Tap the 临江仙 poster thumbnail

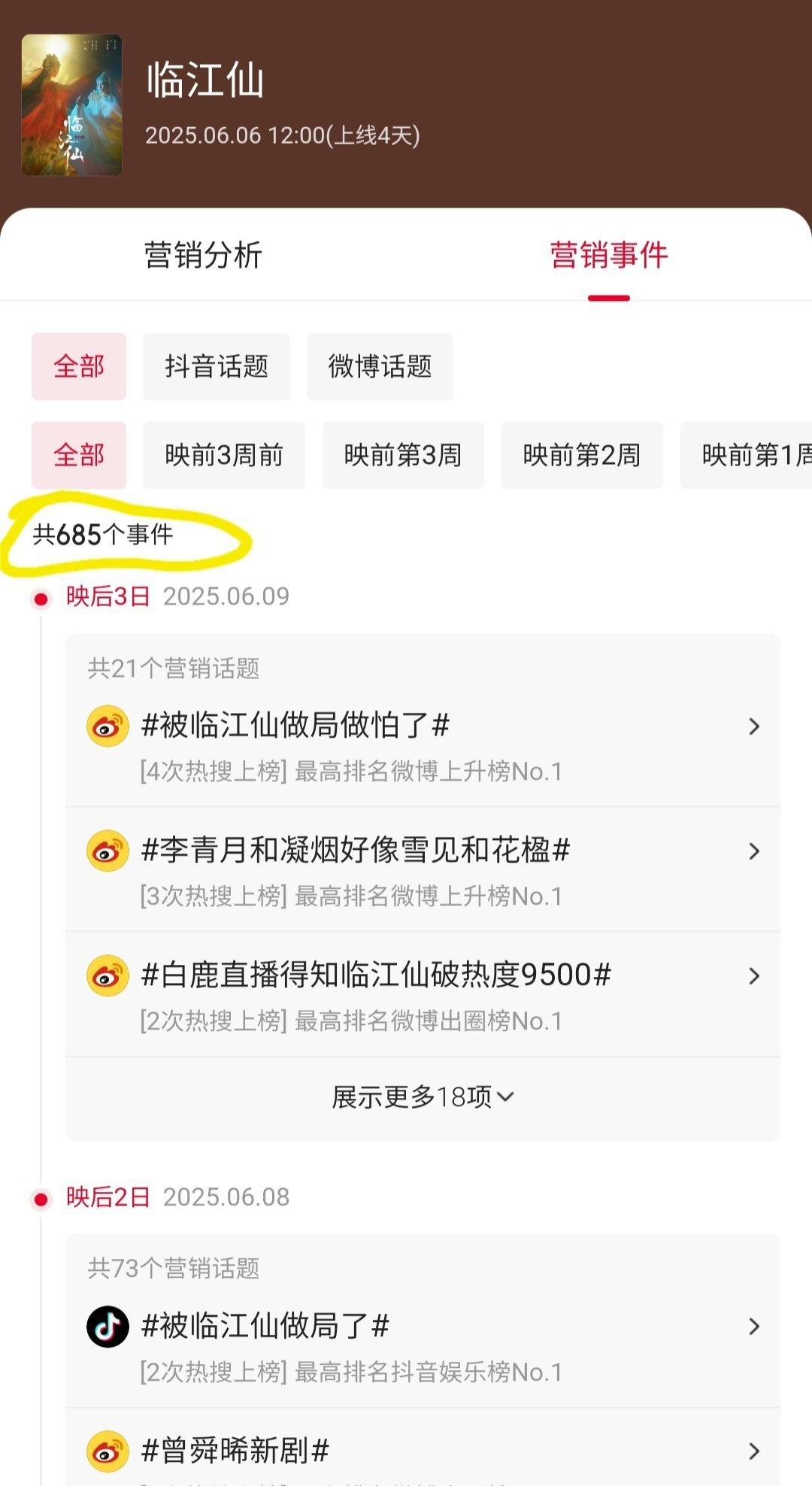pyautogui.click(x=71, y=105)
